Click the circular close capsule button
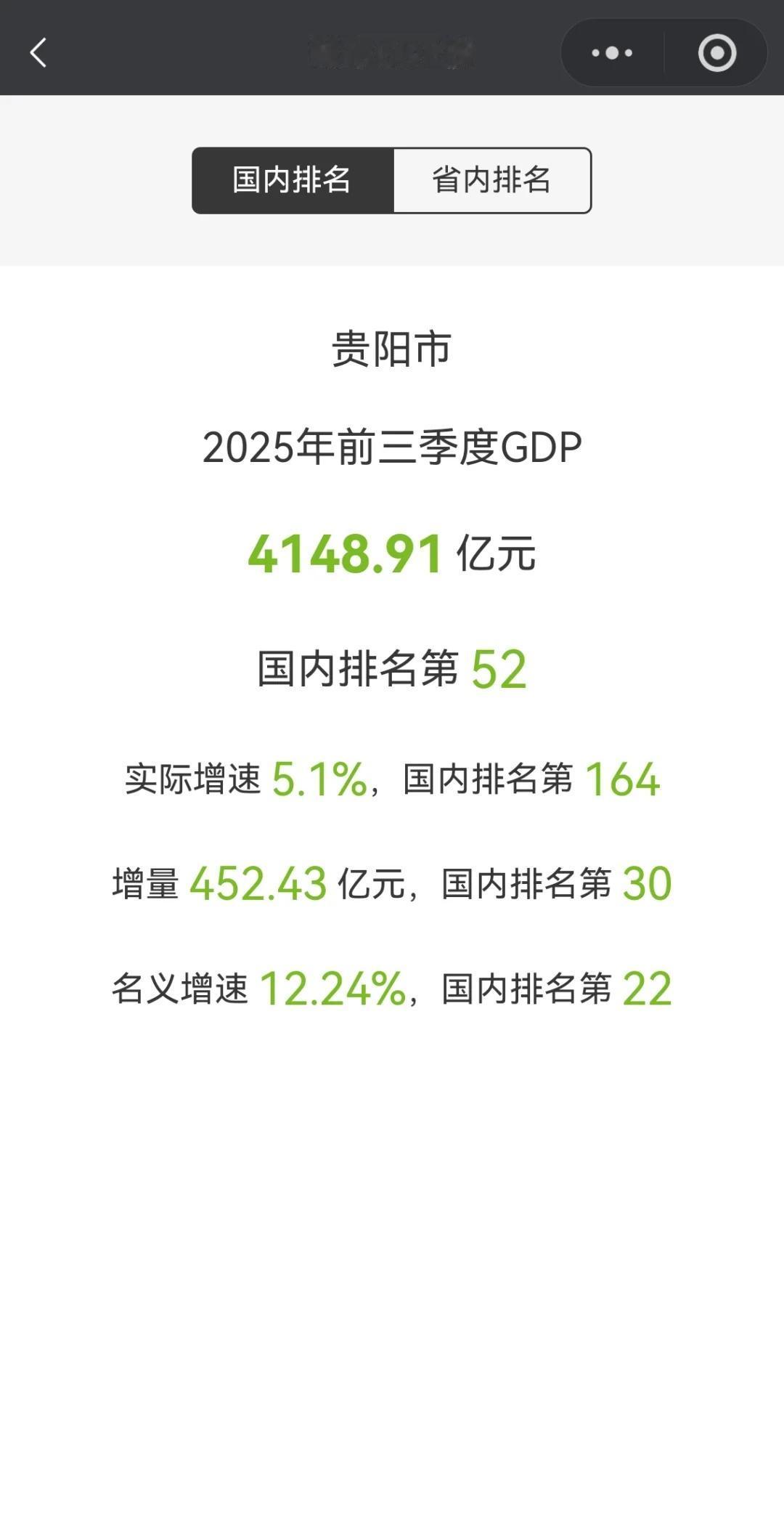The image size is (784, 1513). (x=715, y=52)
